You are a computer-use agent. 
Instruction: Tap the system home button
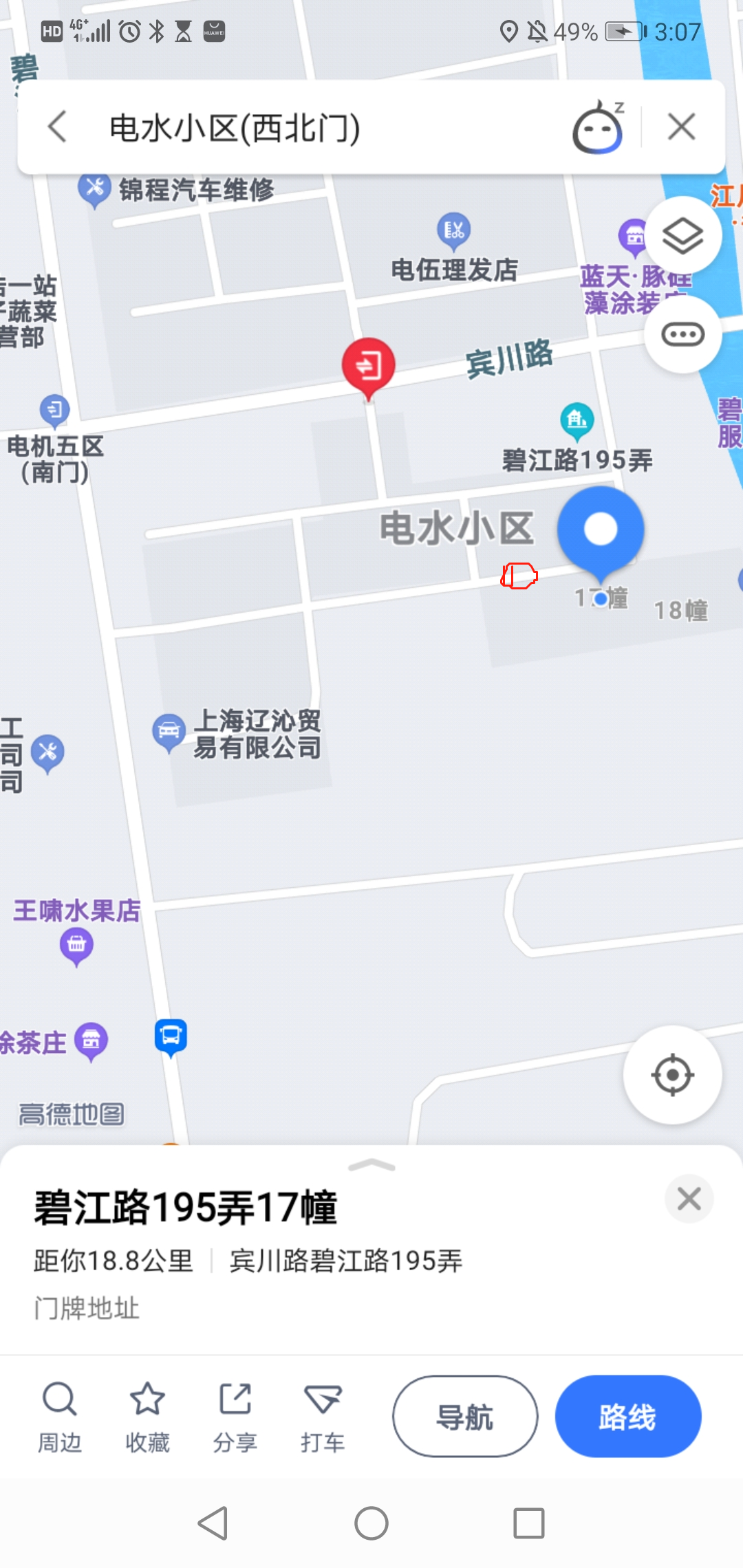[371, 1523]
